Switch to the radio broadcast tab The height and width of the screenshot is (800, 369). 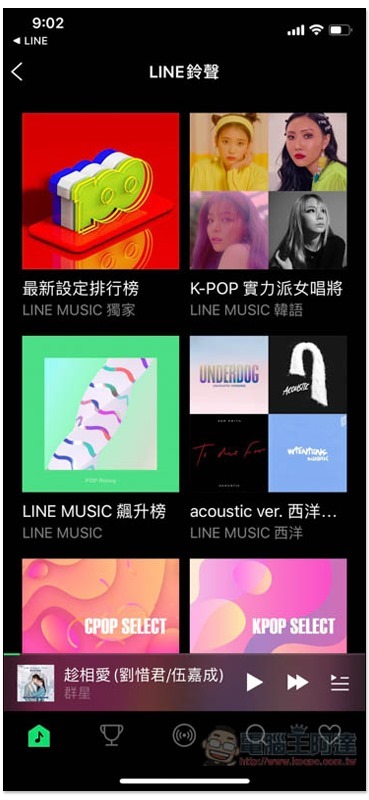click(184, 736)
